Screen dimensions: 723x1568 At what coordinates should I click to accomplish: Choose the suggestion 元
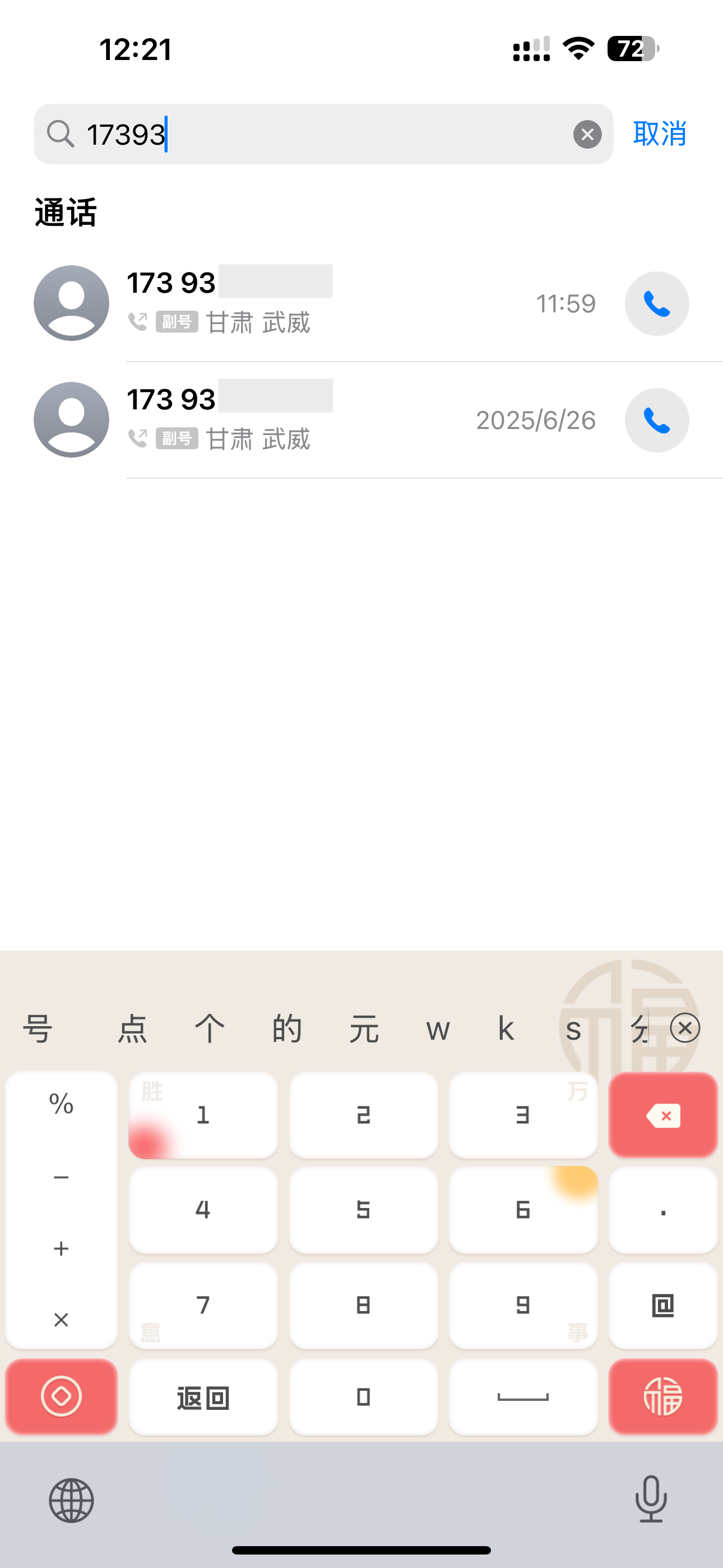point(364,1029)
